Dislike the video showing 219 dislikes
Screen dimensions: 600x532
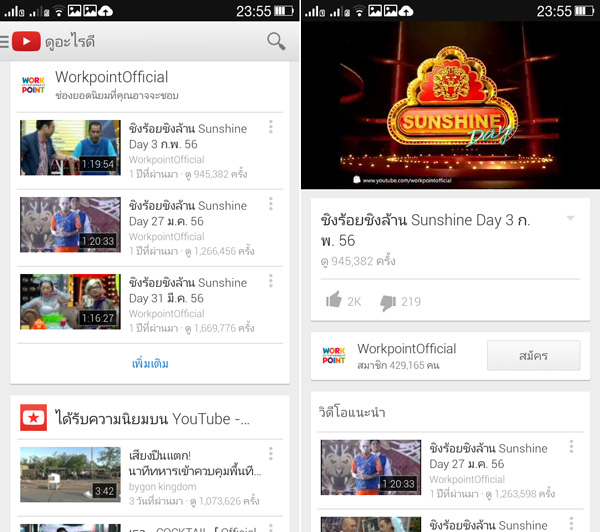(x=400, y=301)
